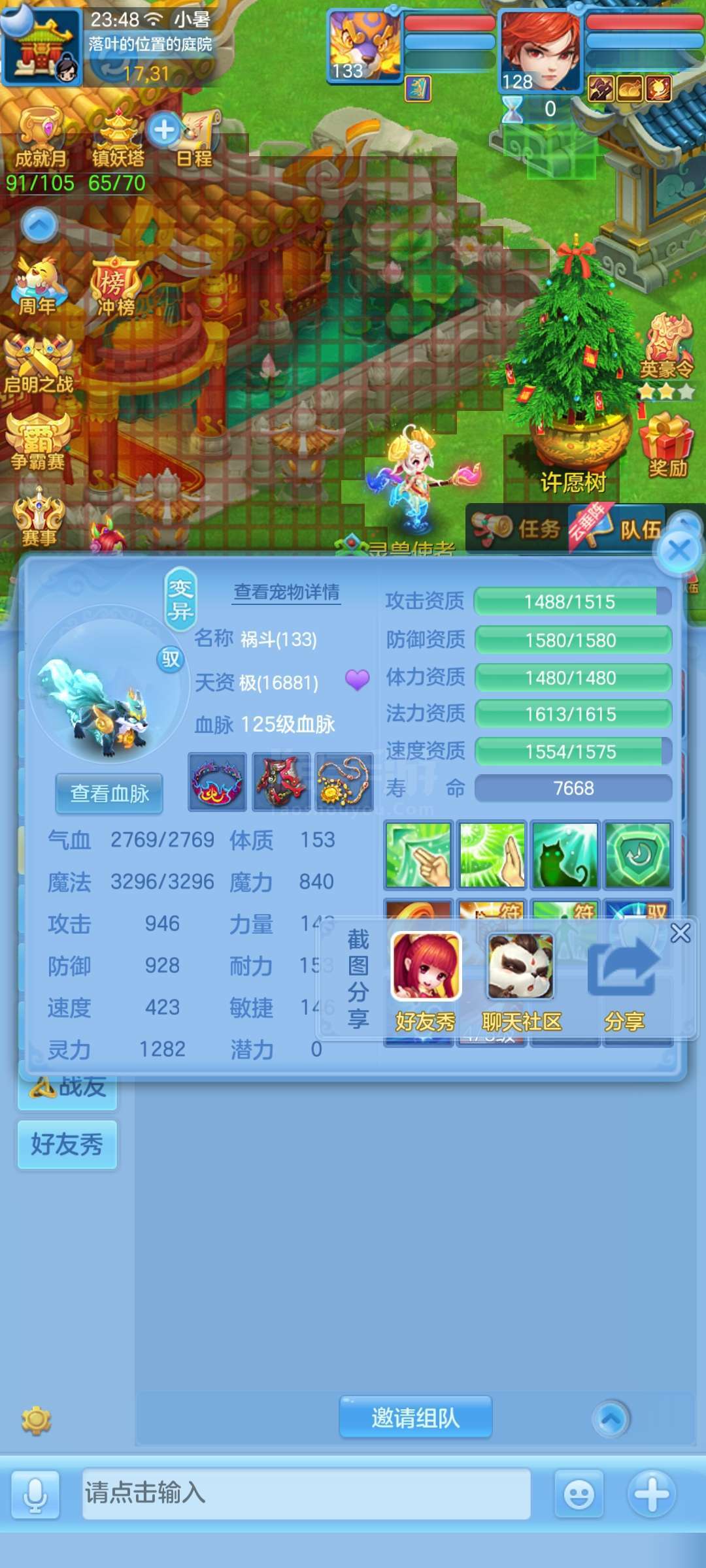Tap the 请点击输入 chat field
Screen dimensions: 706x1568
(x=306, y=1494)
